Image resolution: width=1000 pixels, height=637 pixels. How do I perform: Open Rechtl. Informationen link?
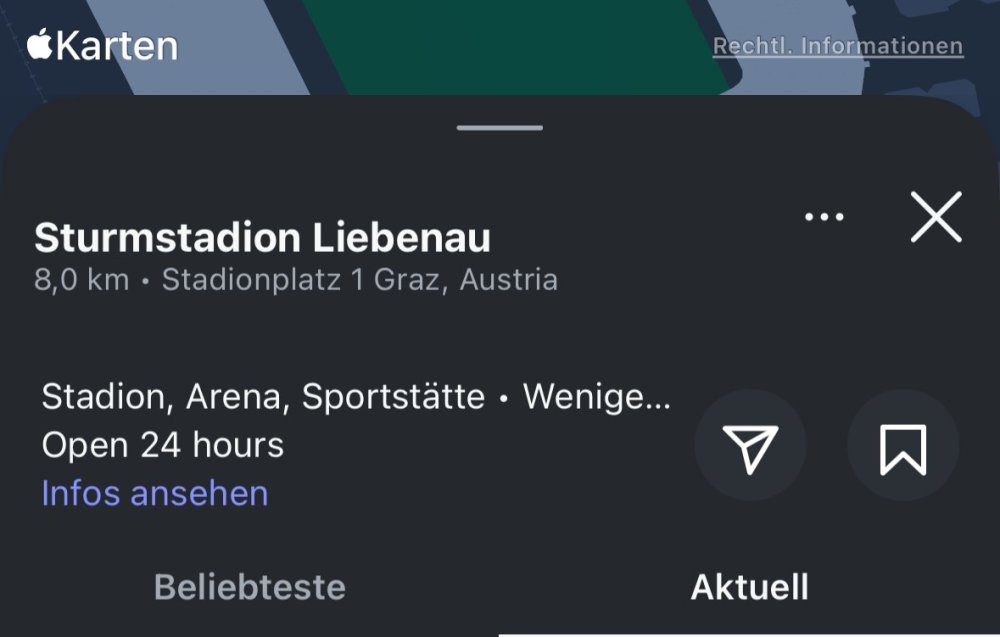(837, 46)
